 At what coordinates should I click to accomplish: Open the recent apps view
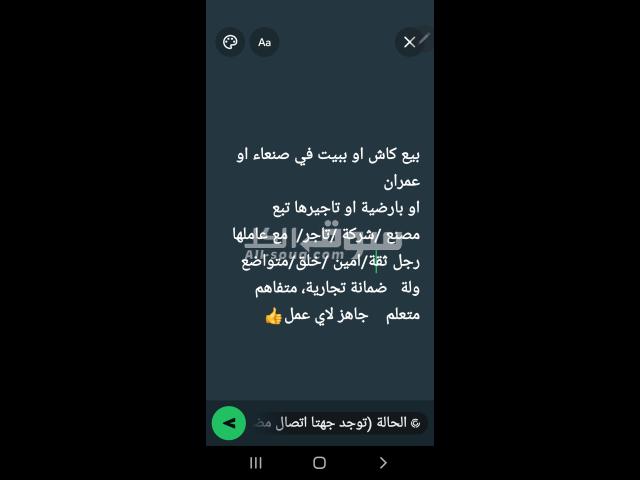(256, 462)
